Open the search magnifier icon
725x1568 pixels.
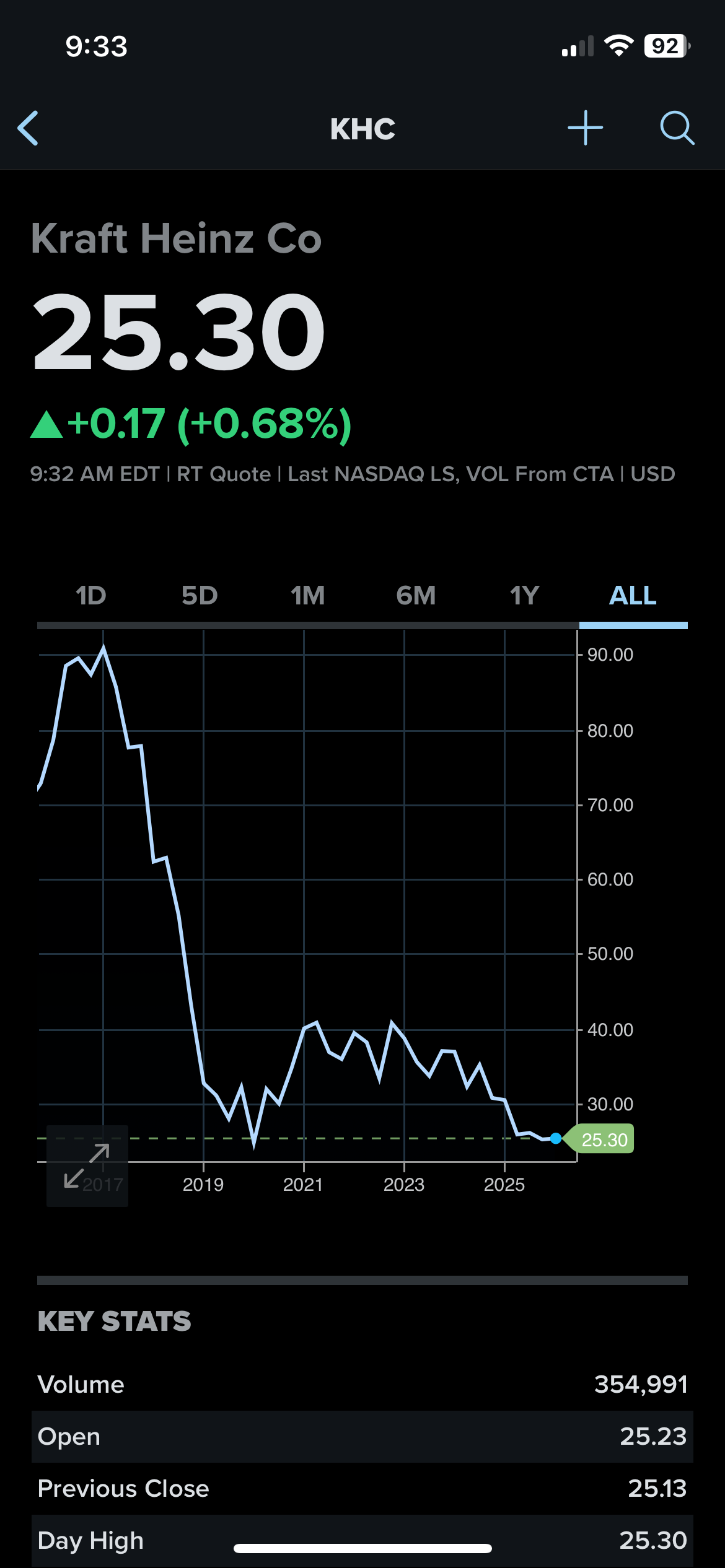pyautogui.click(x=677, y=128)
